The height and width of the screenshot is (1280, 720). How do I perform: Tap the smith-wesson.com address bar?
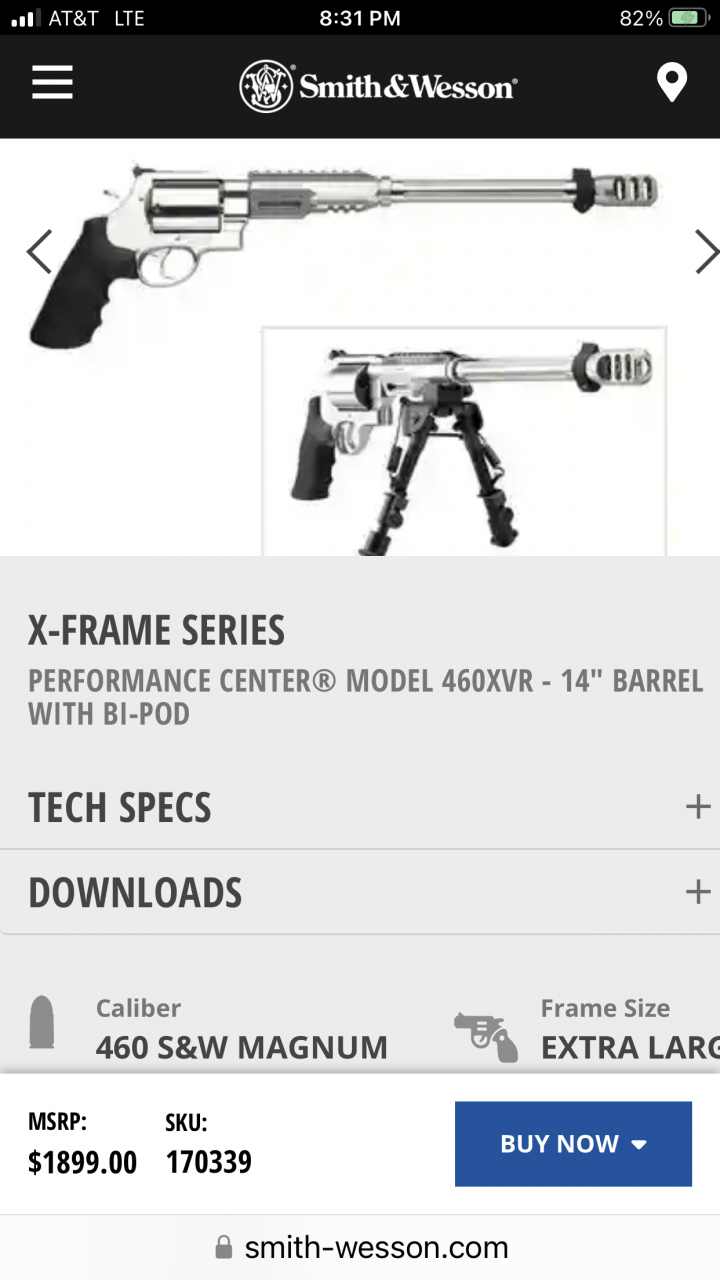[x=360, y=1247]
